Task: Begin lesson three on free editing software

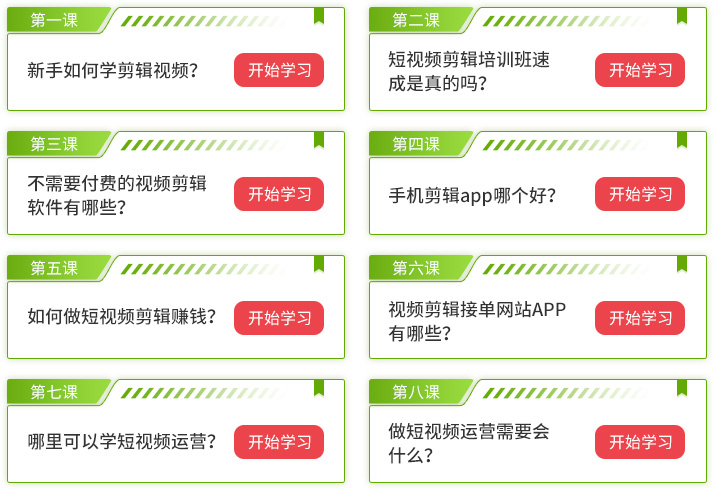Action: coord(279,194)
